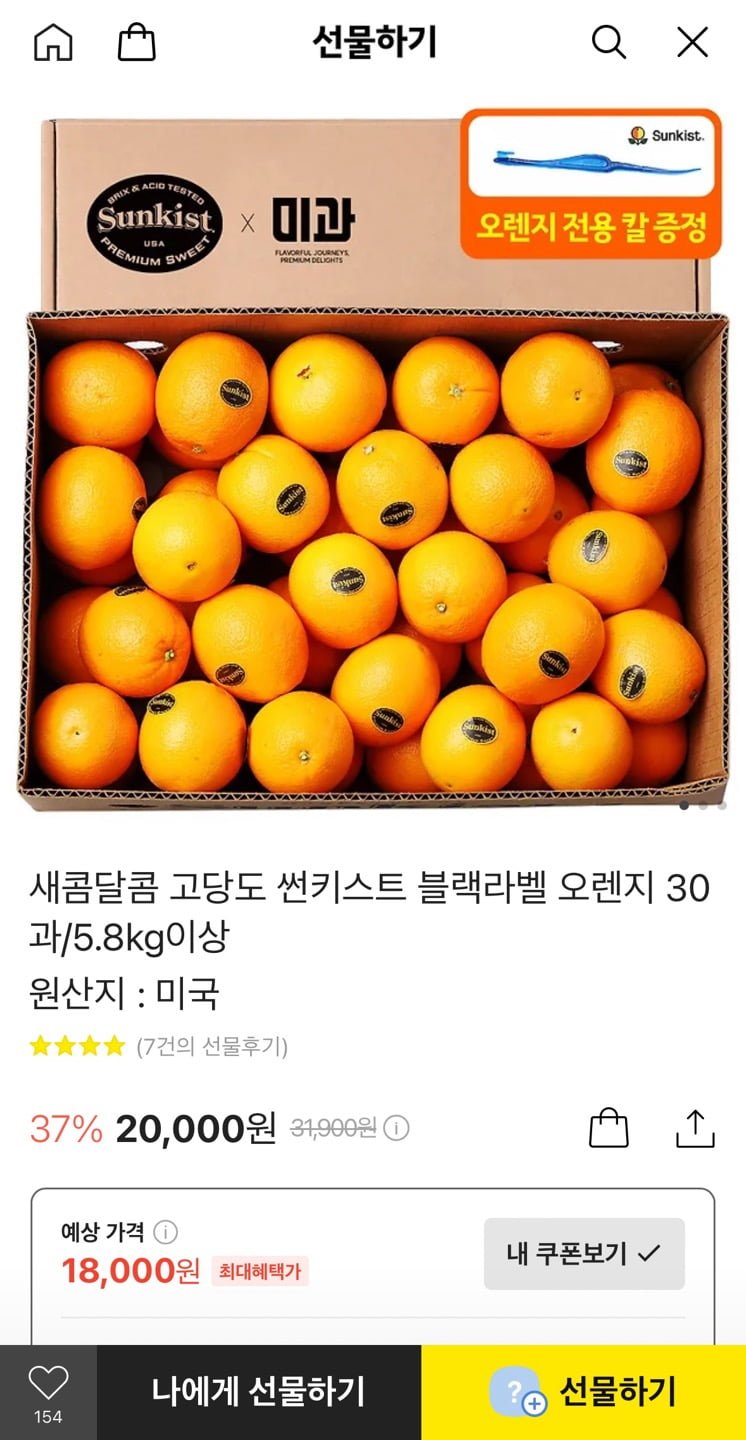Tap the 내 쿠폰보기 button
The image size is (746, 1440).
tap(584, 1254)
